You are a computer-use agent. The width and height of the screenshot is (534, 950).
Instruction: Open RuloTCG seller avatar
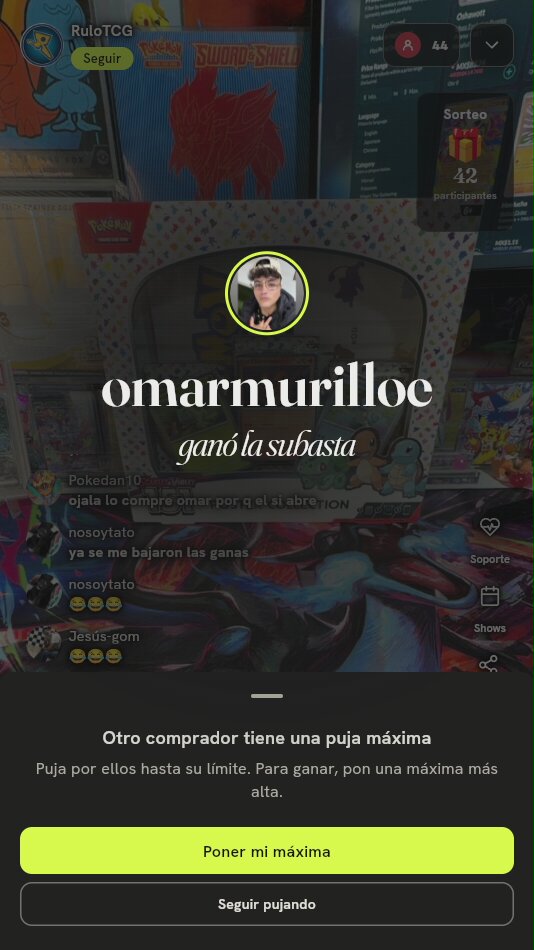(x=42, y=45)
